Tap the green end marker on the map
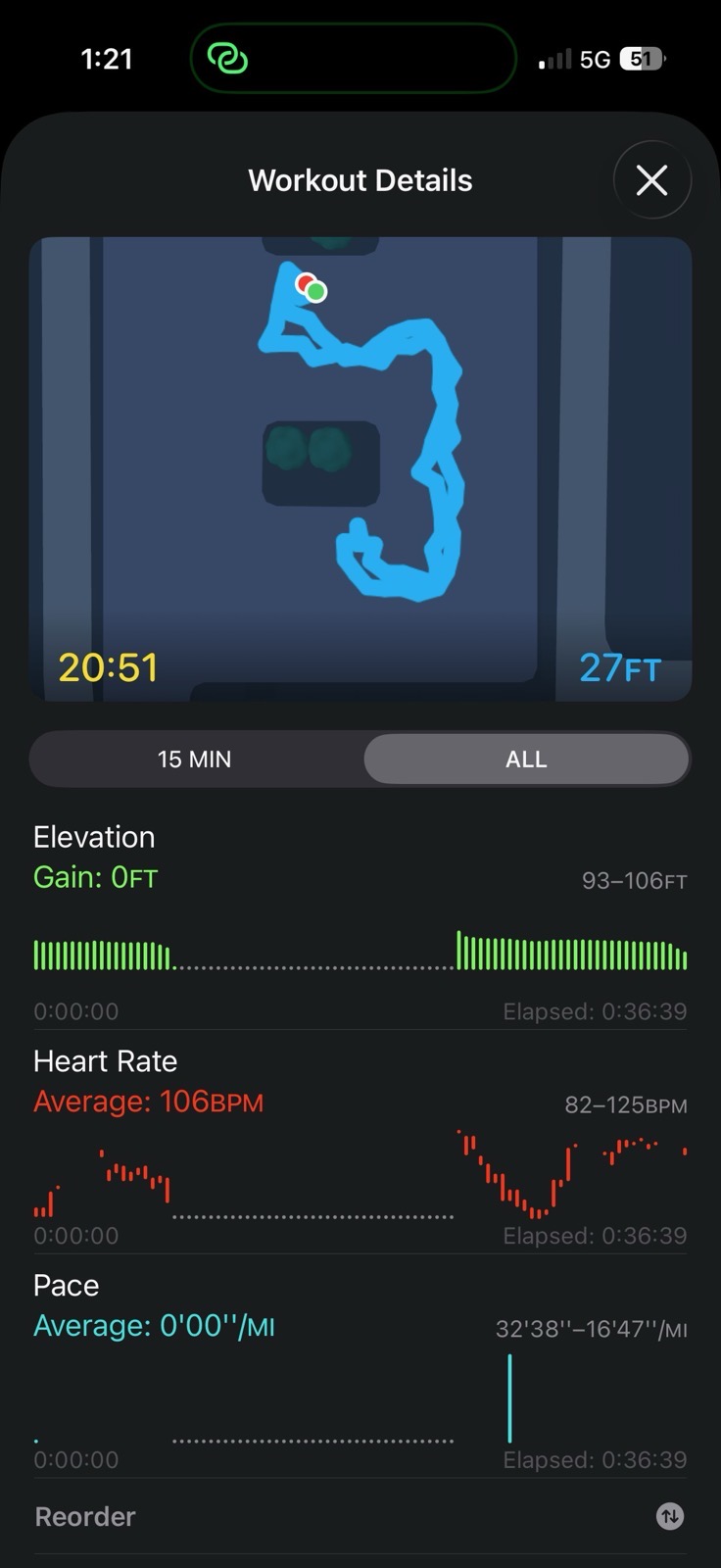Viewport: 721px width, 1568px height. click(x=315, y=292)
